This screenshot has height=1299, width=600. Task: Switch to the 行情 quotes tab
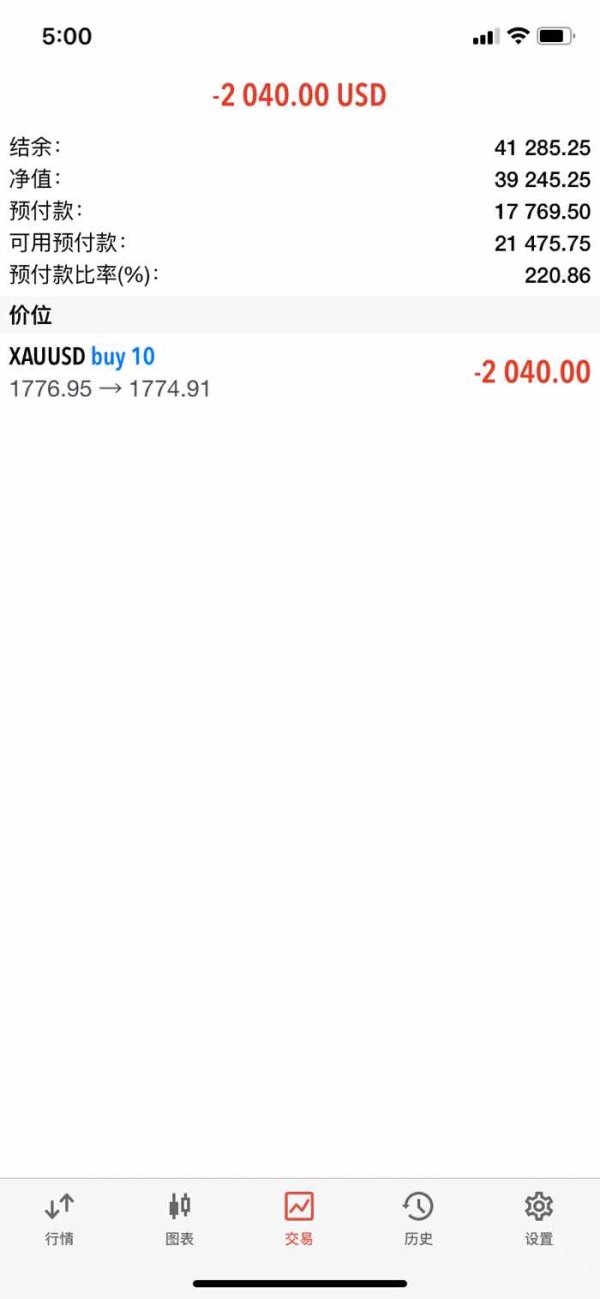(60, 1218)
